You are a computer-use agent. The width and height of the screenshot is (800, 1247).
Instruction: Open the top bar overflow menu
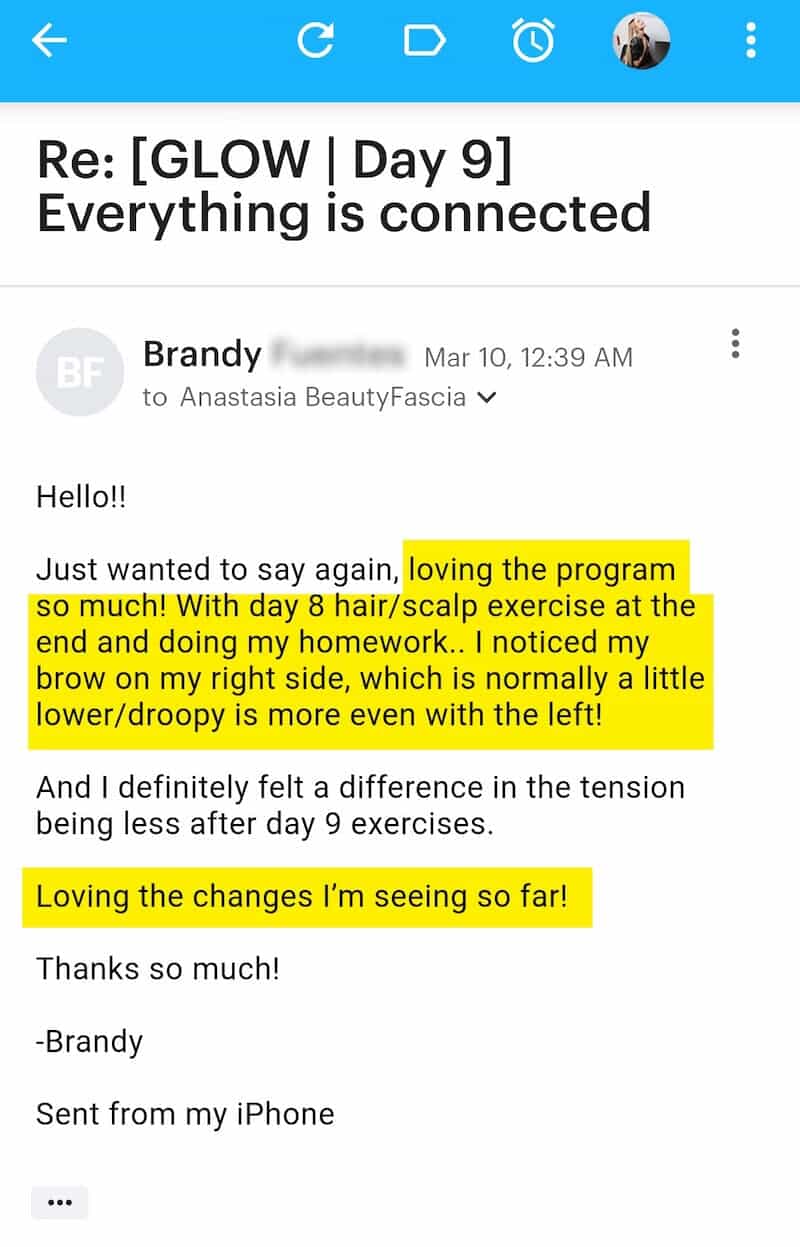[750, 41]
